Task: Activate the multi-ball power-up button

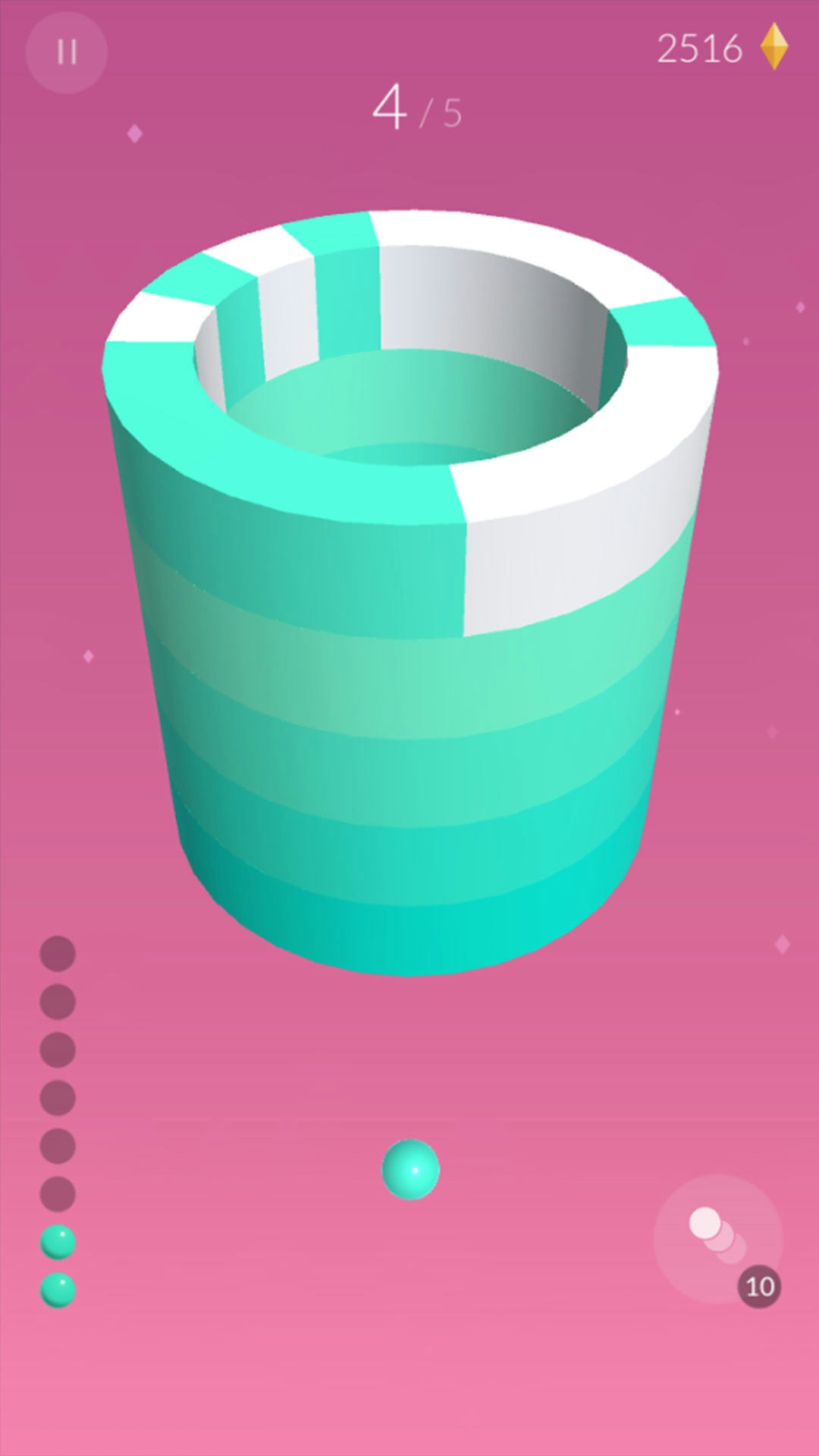Action: tap(717, 1238)
